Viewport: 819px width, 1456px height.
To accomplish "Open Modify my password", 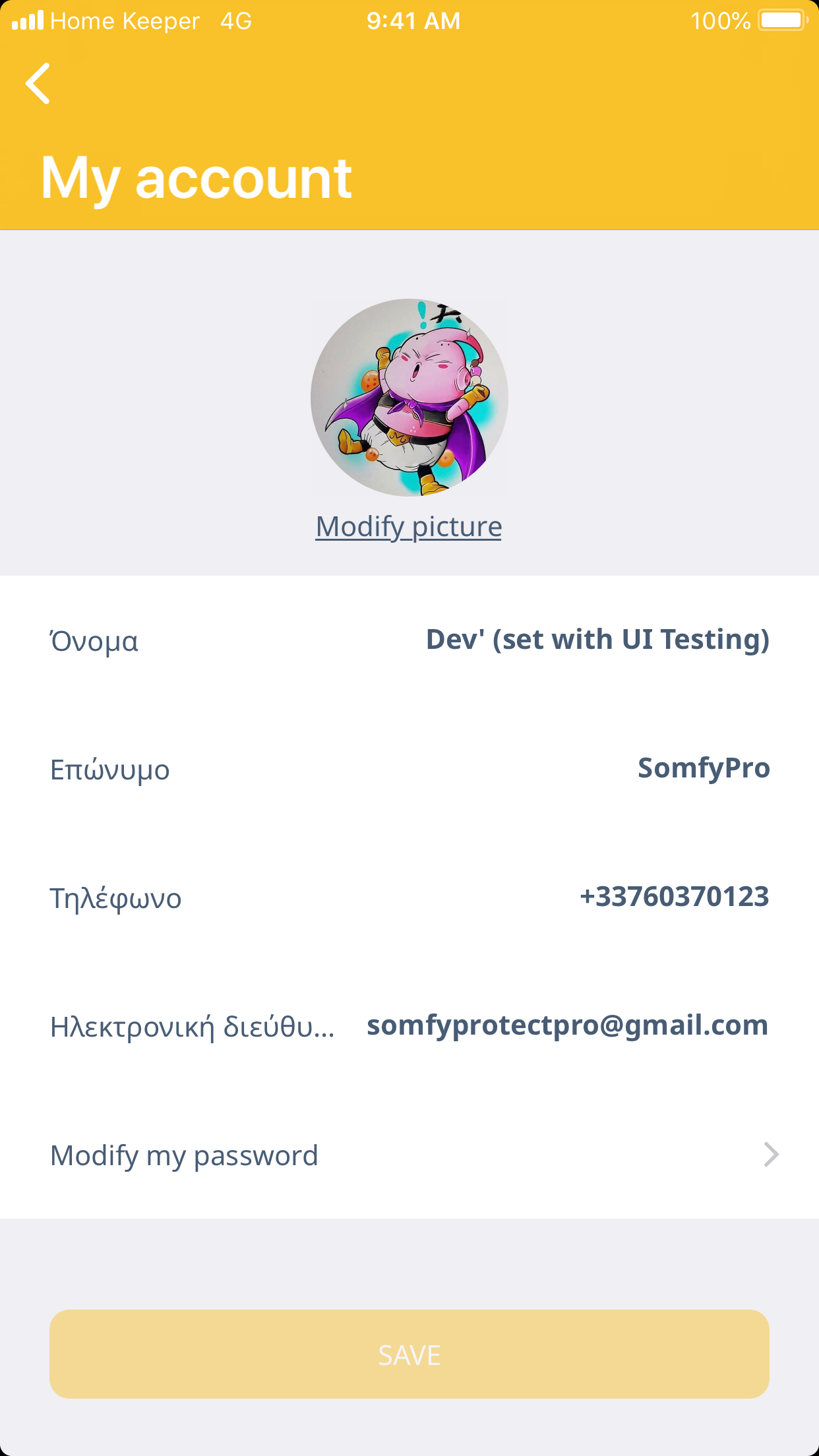I will coord(409,1155).
